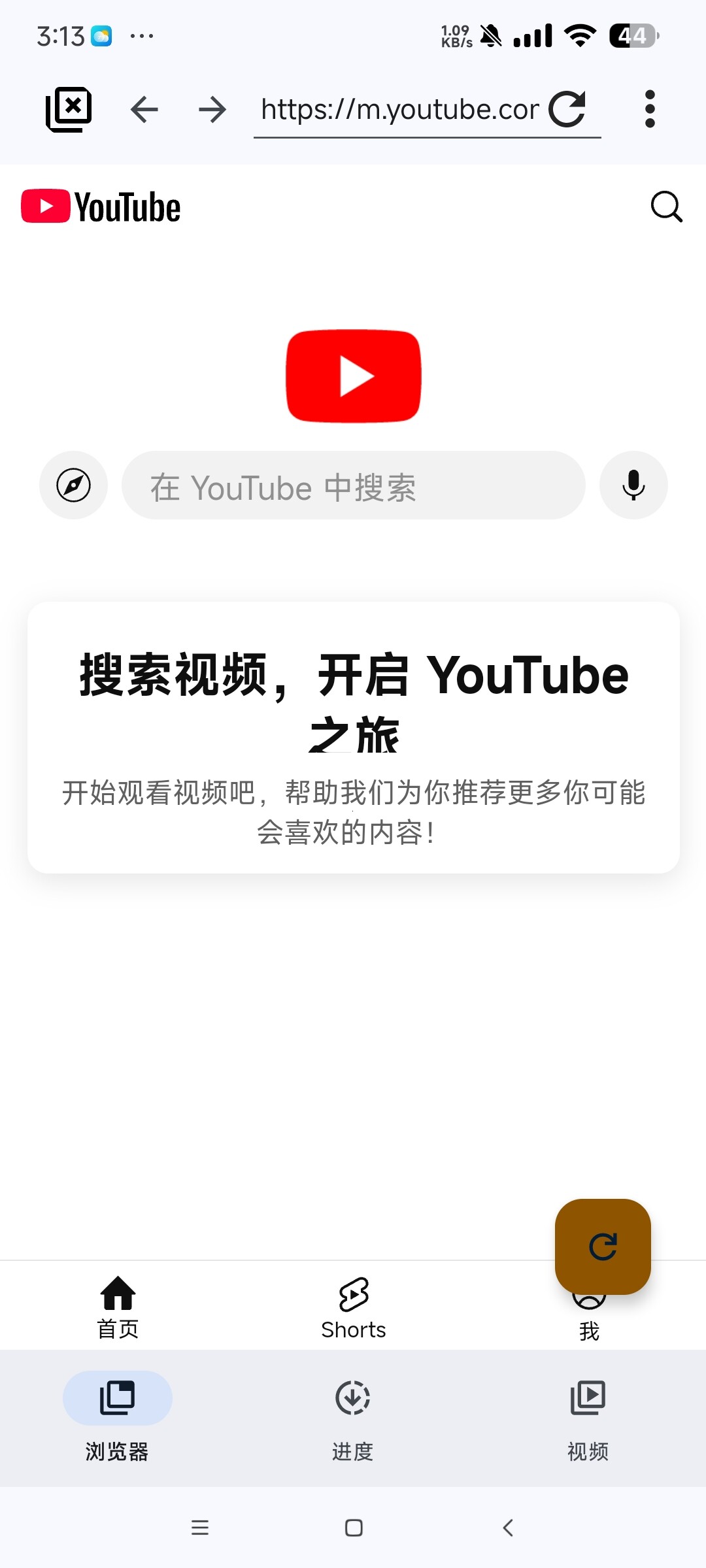Switch to the 进度 downloads tab

(x=353, y=1416)
